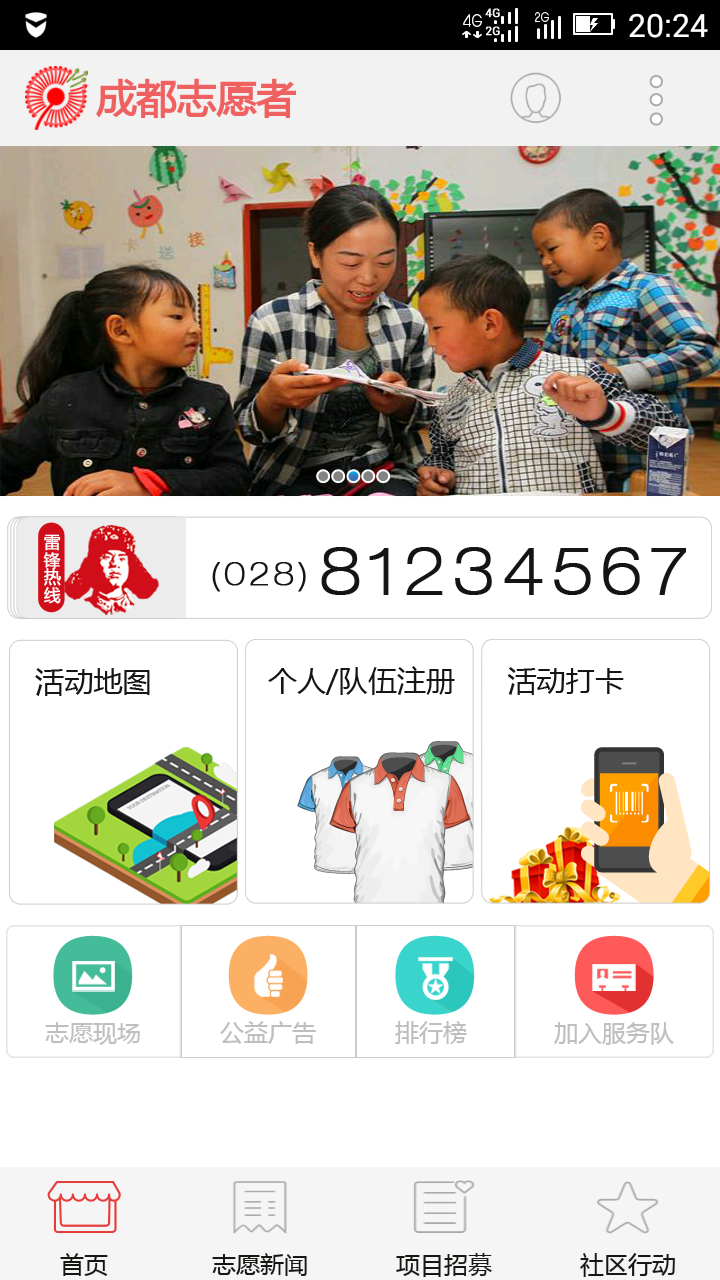The height and width of the screenshot is (1280, 720).
Task: Open the 活动地图 card
Action: coord(123,772)
